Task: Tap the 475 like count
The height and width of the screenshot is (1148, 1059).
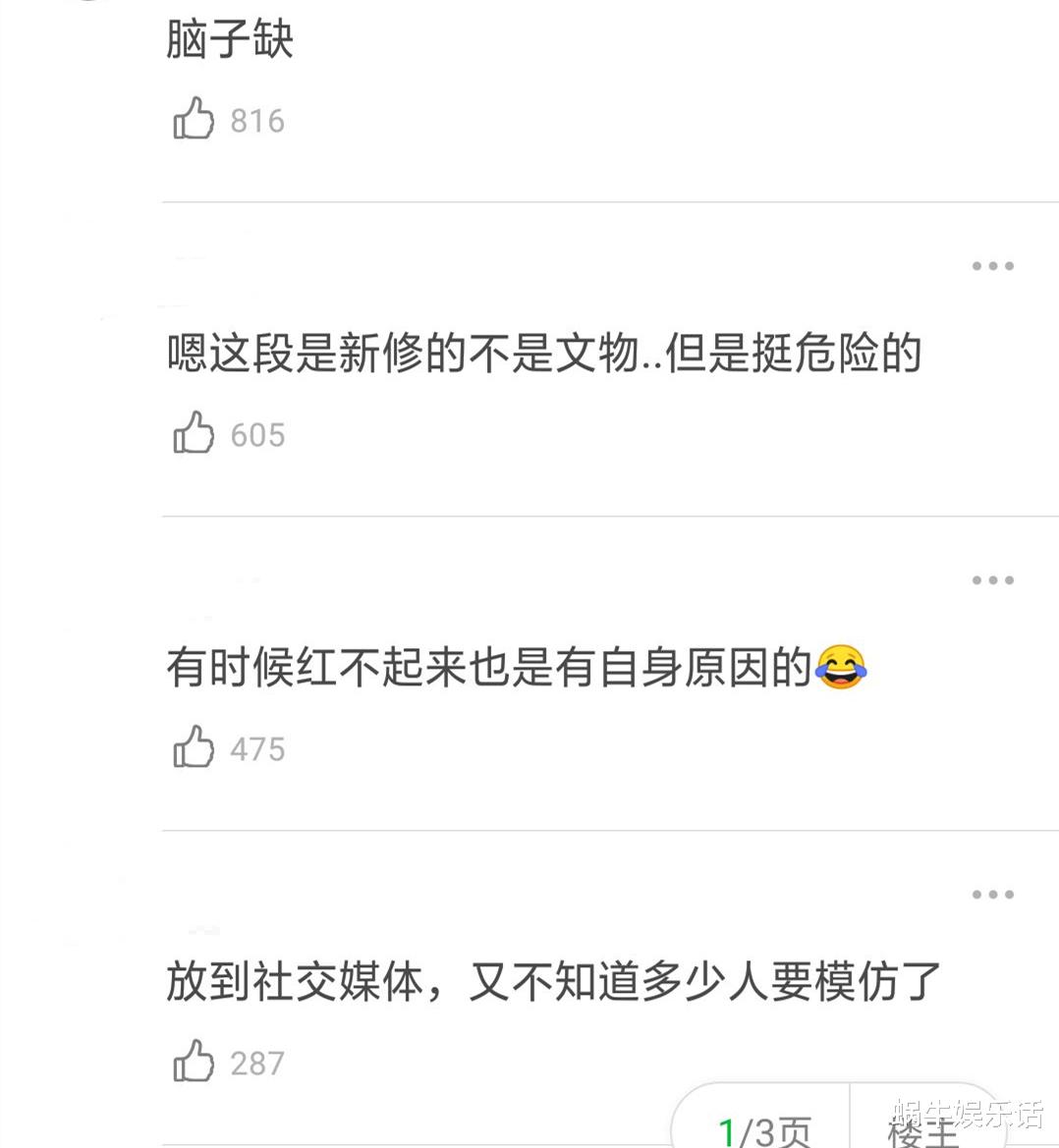Action: coord(255,747)
